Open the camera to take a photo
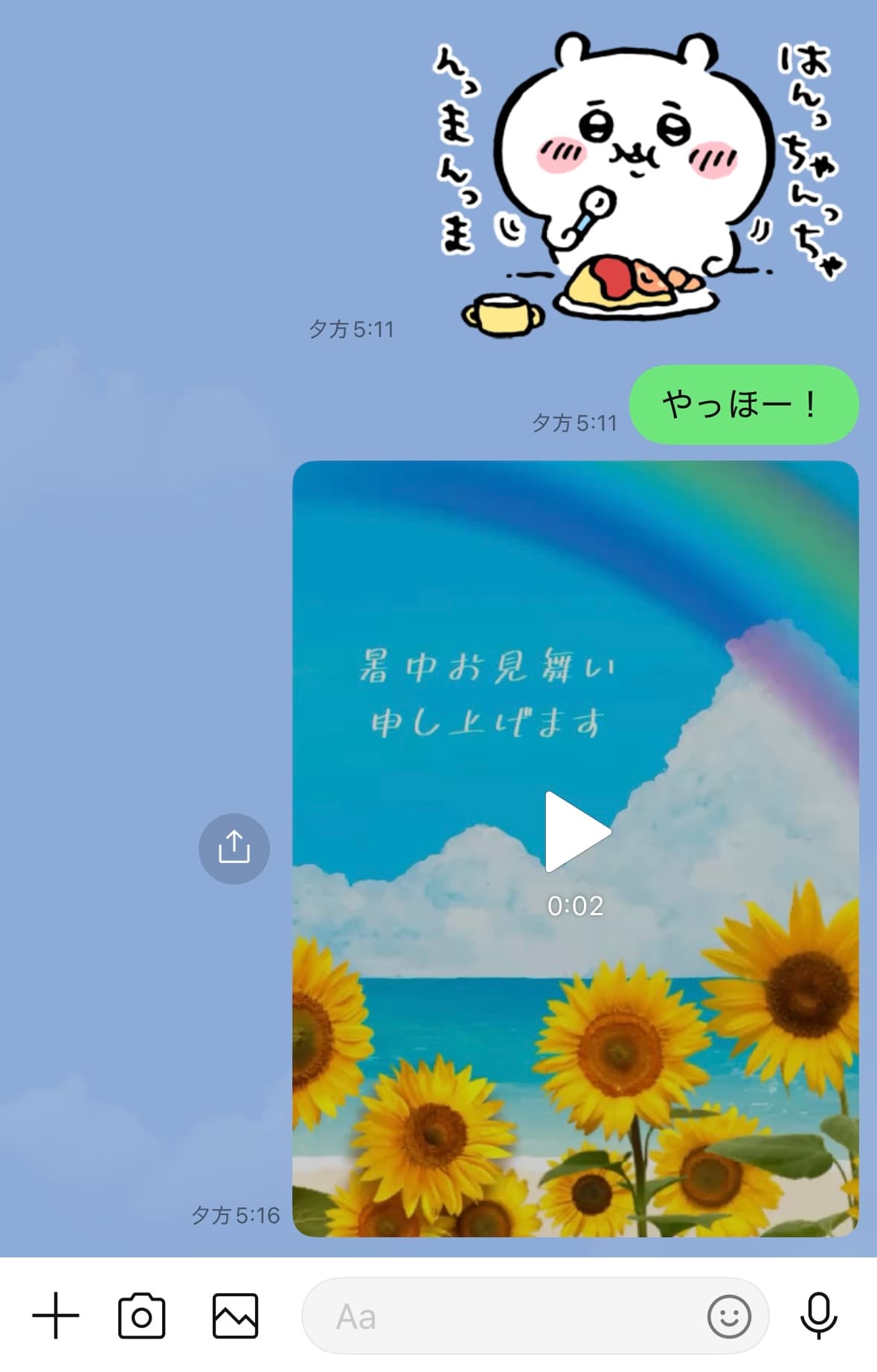Screen dimensions: 877x1372 coord(142,1316)
